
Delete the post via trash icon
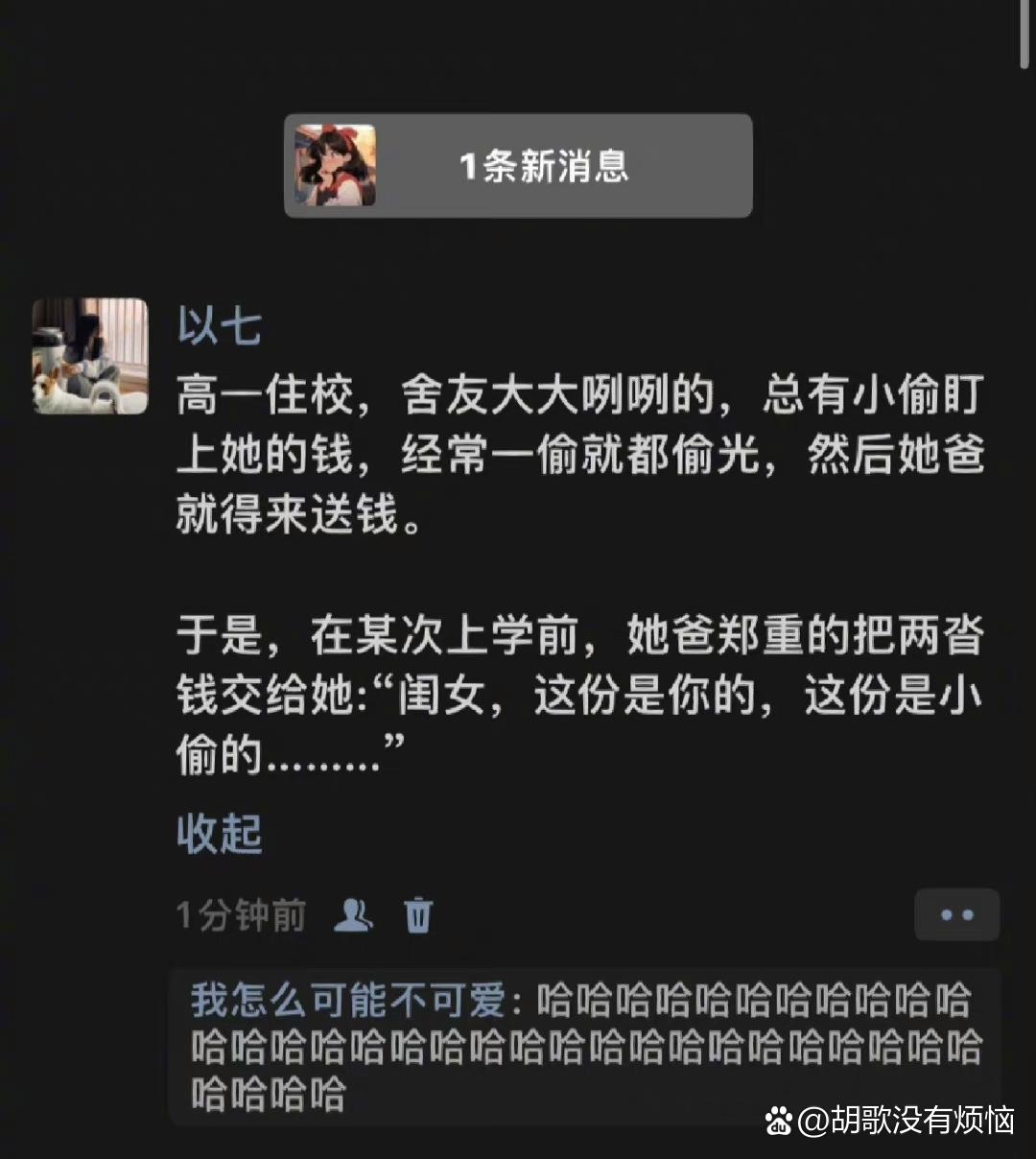coord(418,915)
